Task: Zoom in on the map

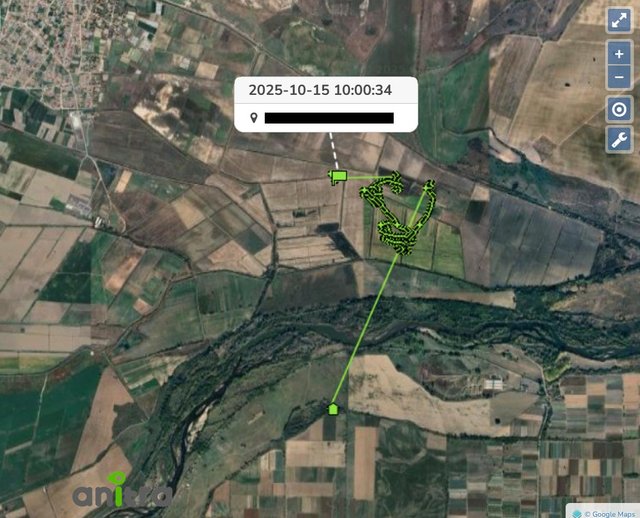Action: tap(619, 53)
